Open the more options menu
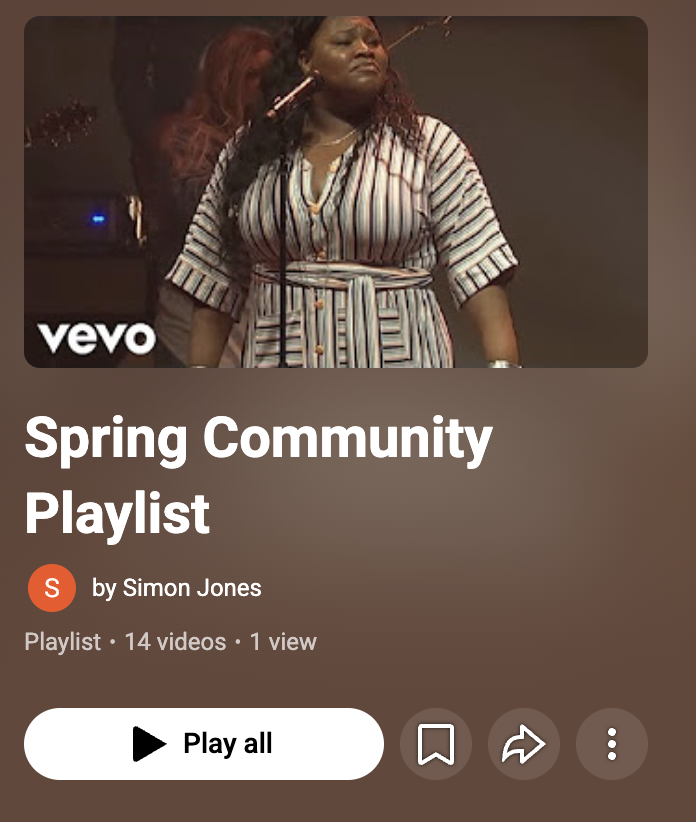 point(612,744)
